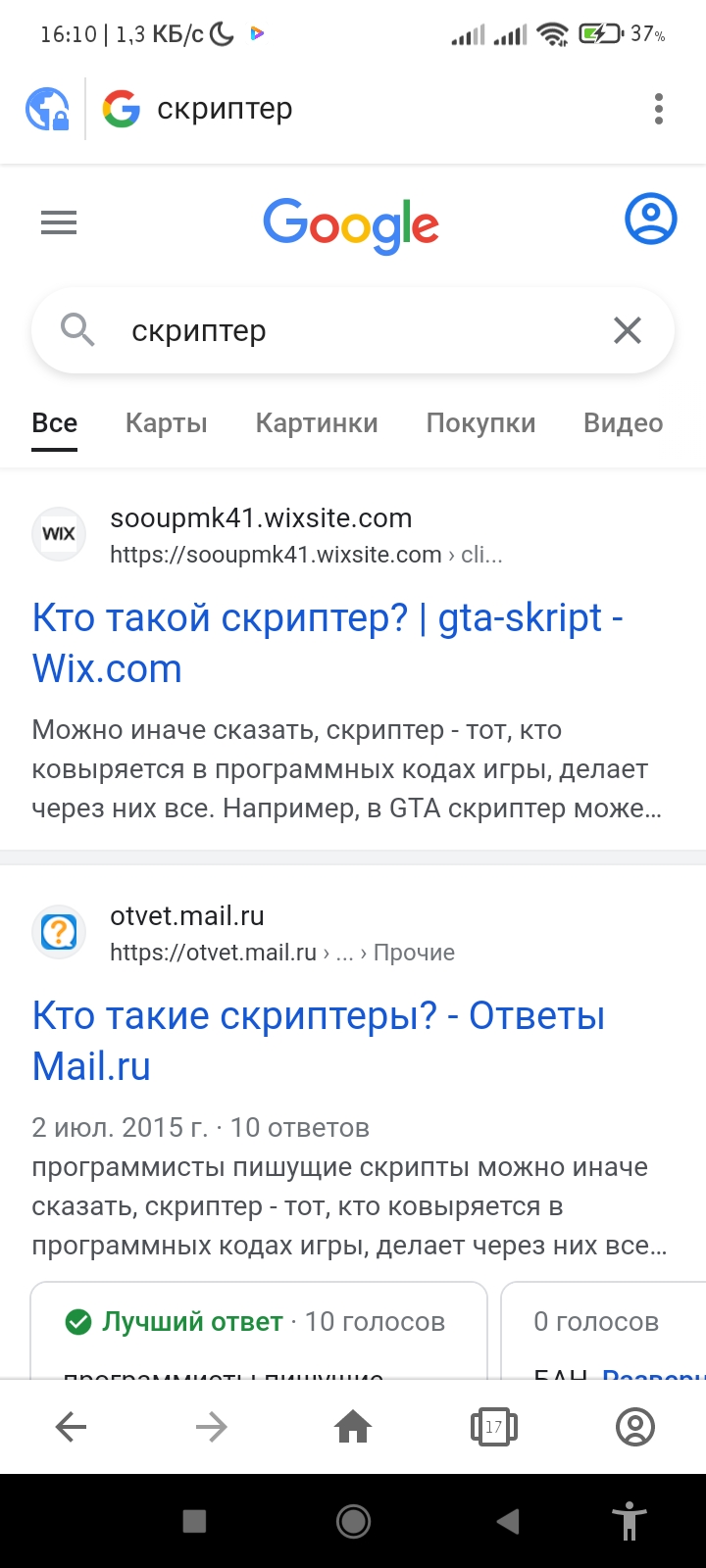The height and width of the screenshot is (1568, 706).
Task: Open the tab switcher with 17 tabs
Action: tap(493, 1427)
